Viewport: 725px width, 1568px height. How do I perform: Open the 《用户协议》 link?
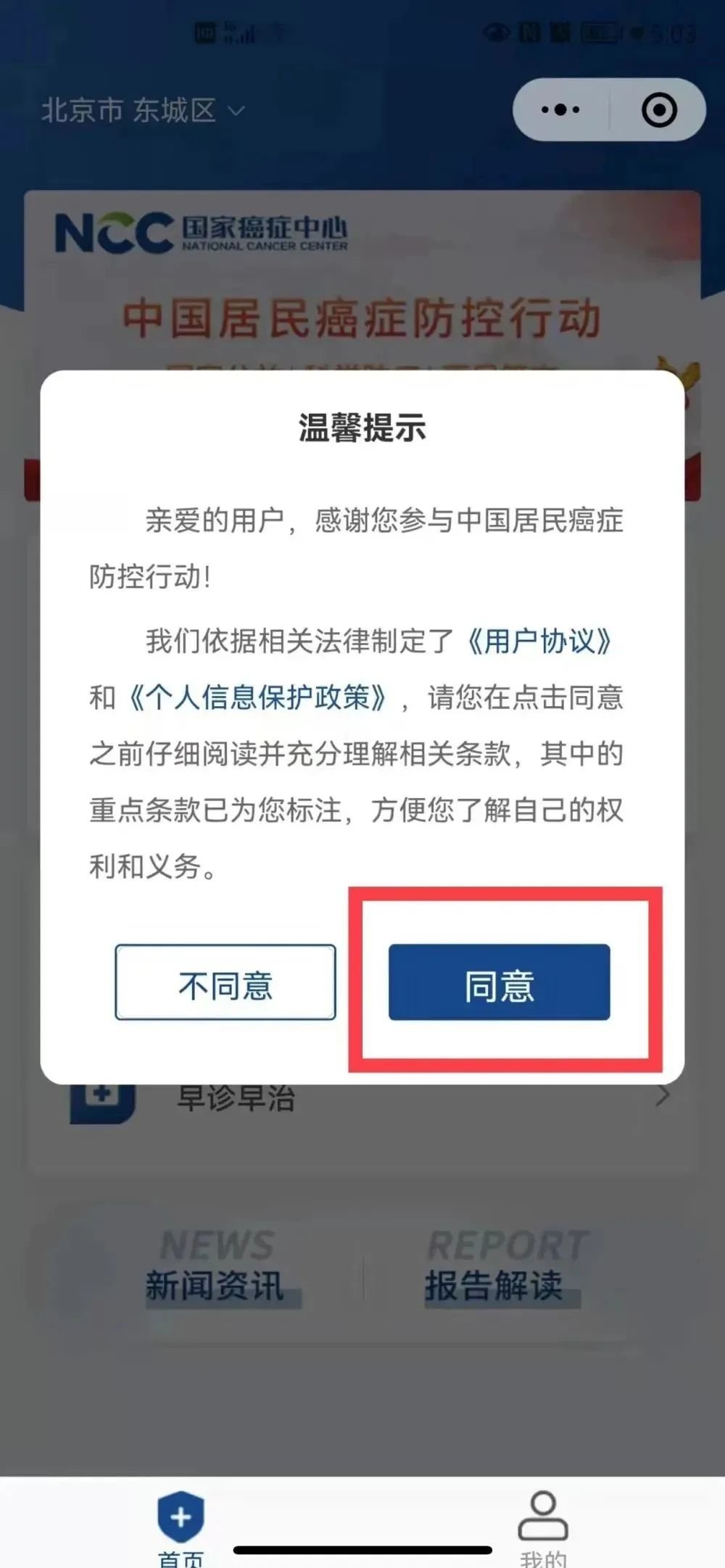(x=538, y=642)
